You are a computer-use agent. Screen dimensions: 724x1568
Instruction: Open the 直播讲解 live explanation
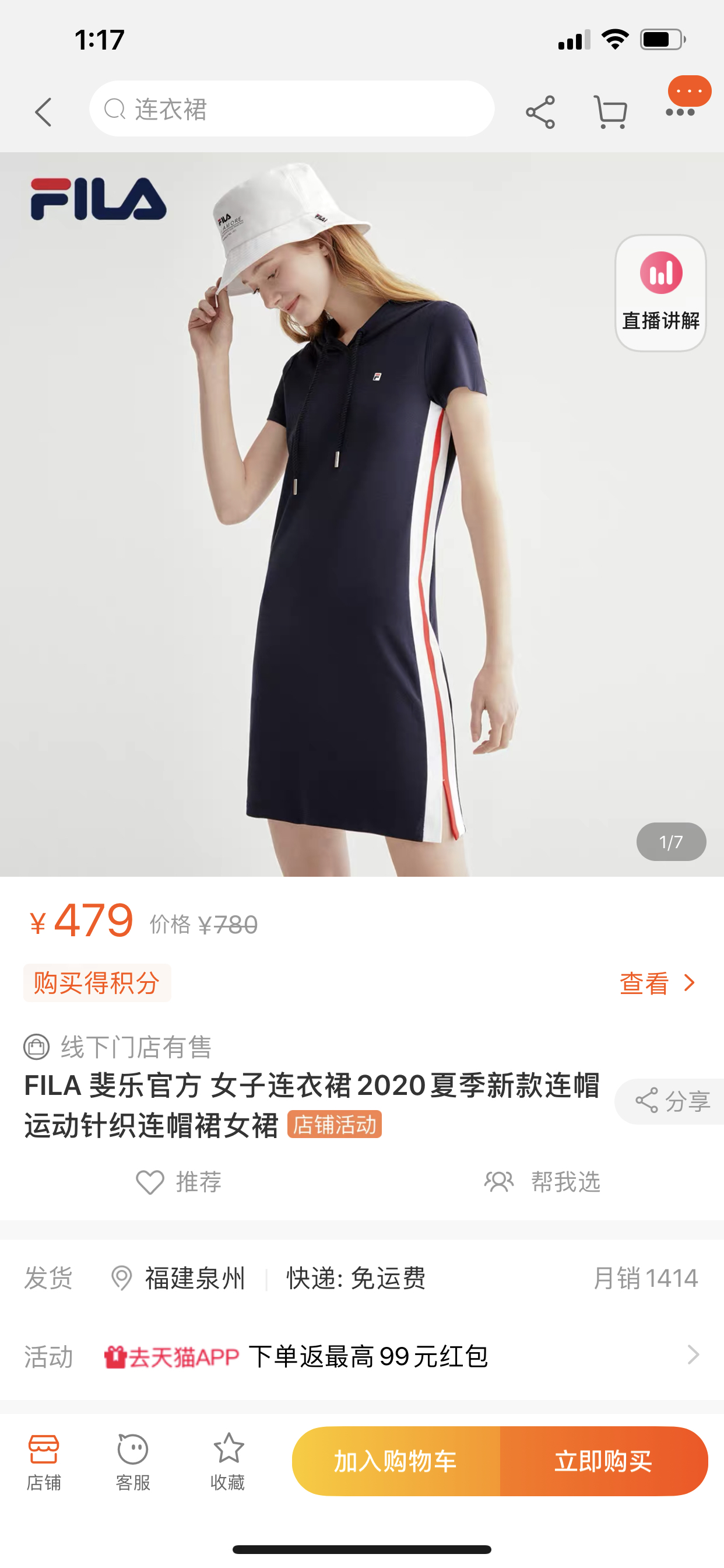click(660, 293)
